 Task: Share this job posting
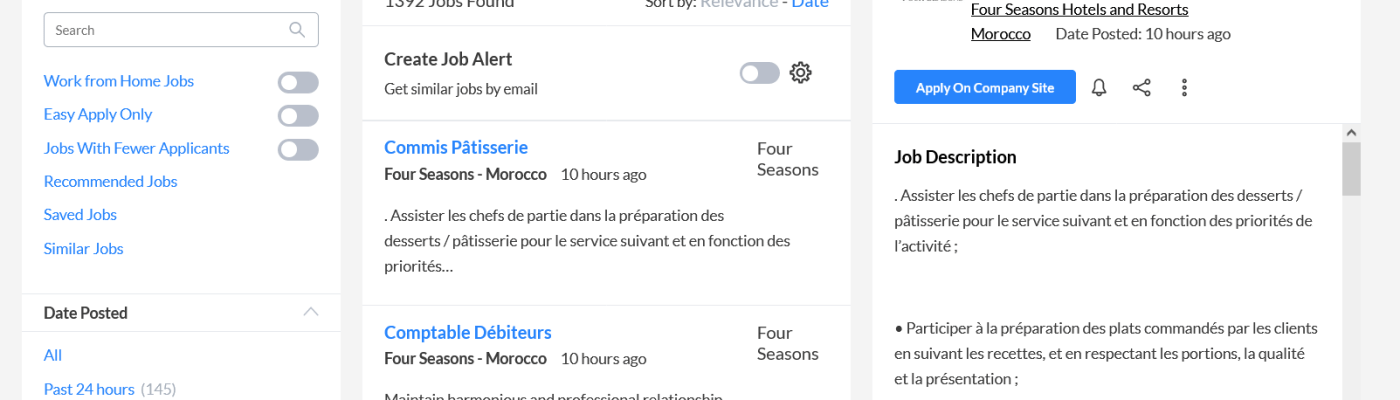[x=1141, y=88]
